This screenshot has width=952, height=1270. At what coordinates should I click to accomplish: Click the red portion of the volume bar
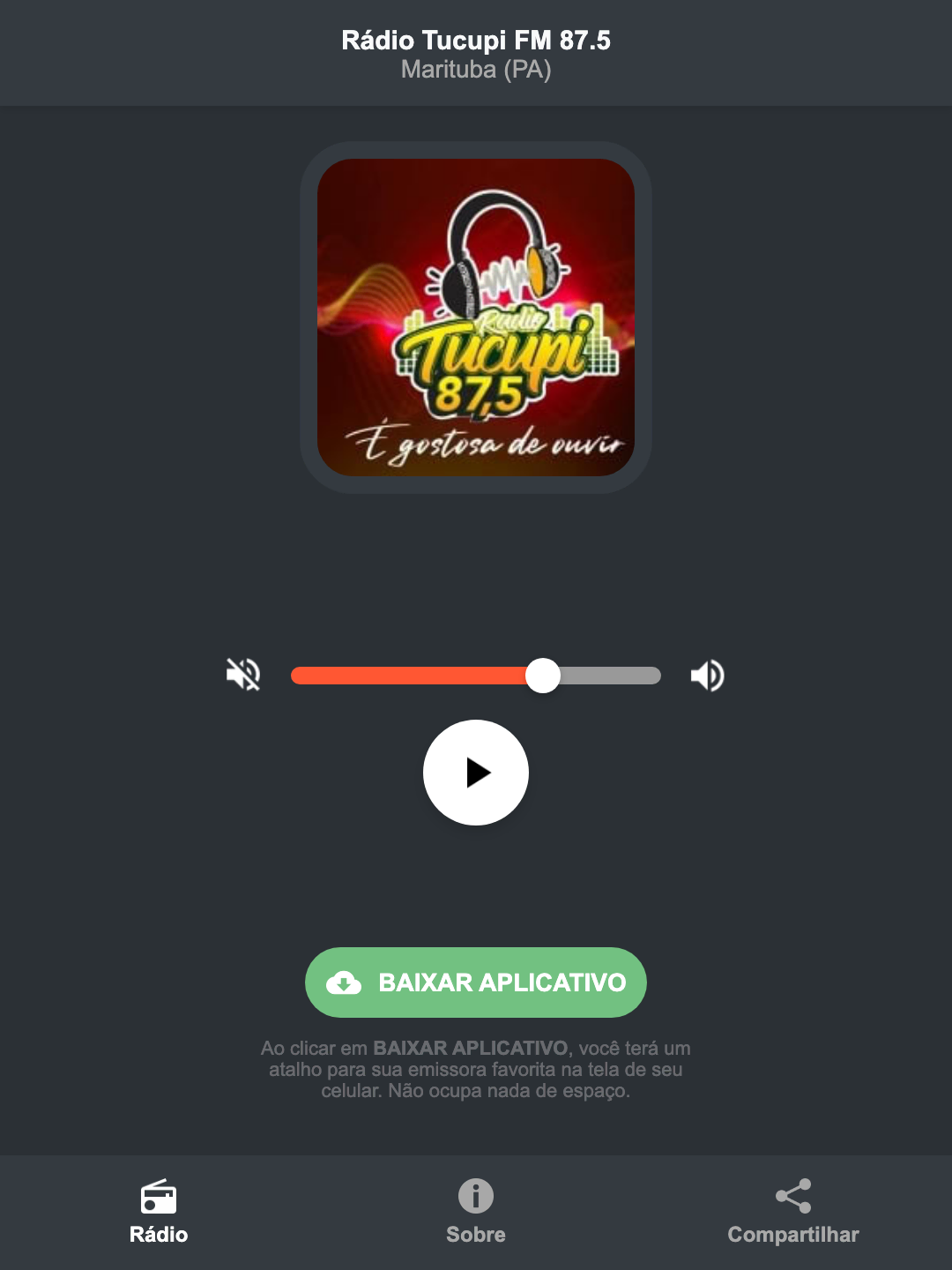[405, 675]
